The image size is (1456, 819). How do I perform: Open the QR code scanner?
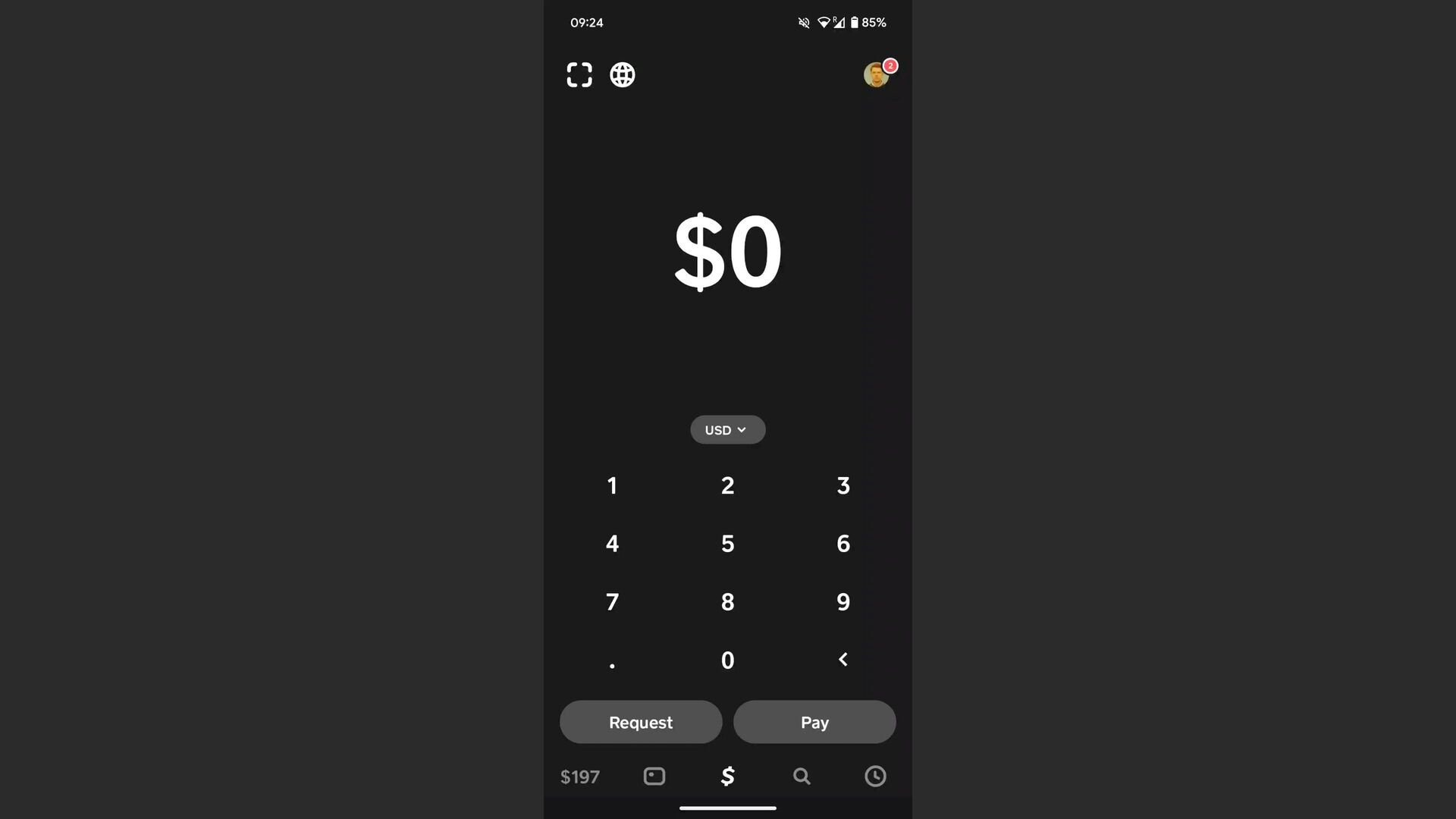(579, 74)
